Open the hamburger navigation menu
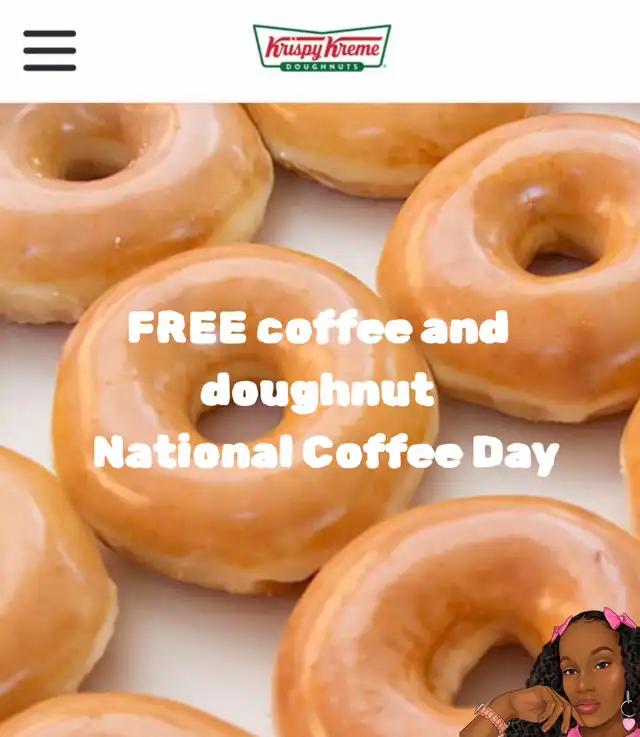The image size is (640, 737). coord(50,51)
